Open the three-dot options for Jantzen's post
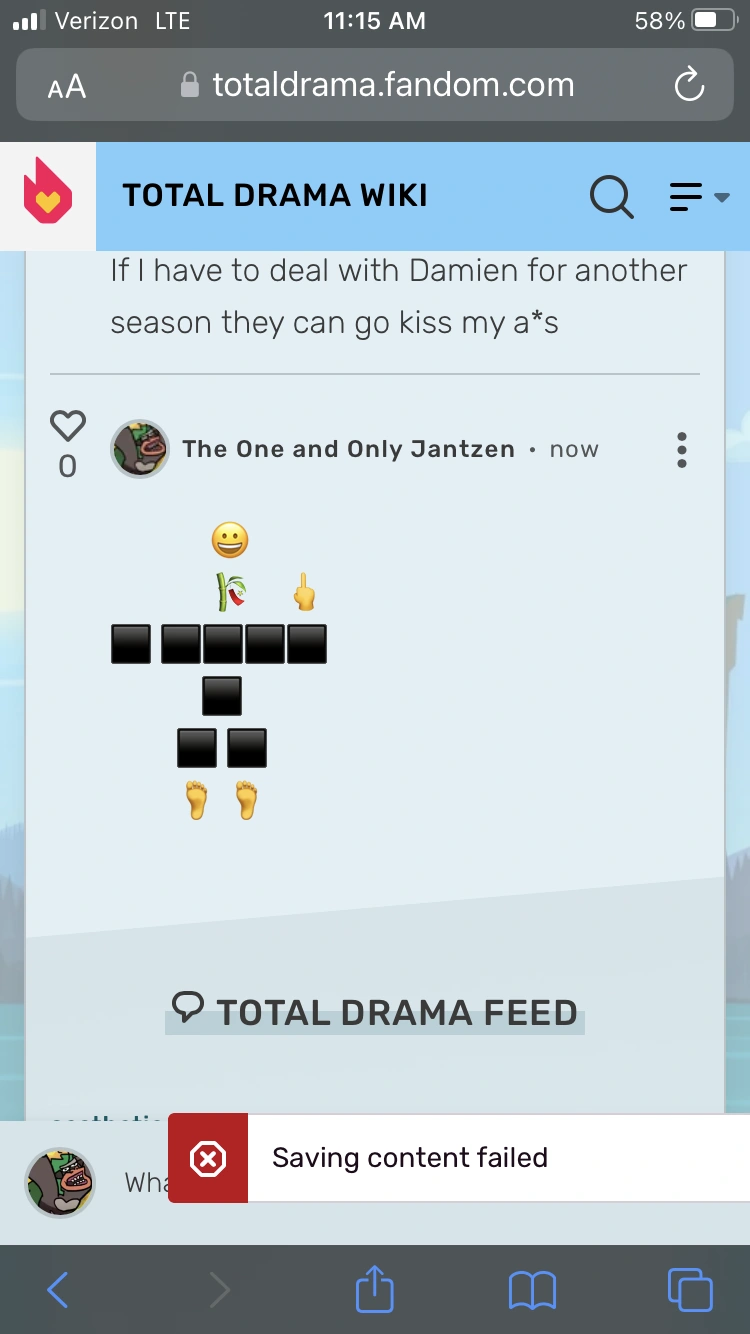The height and width of the screenshot is (1334, 750). pyautogui.click(x=681, y=450)
